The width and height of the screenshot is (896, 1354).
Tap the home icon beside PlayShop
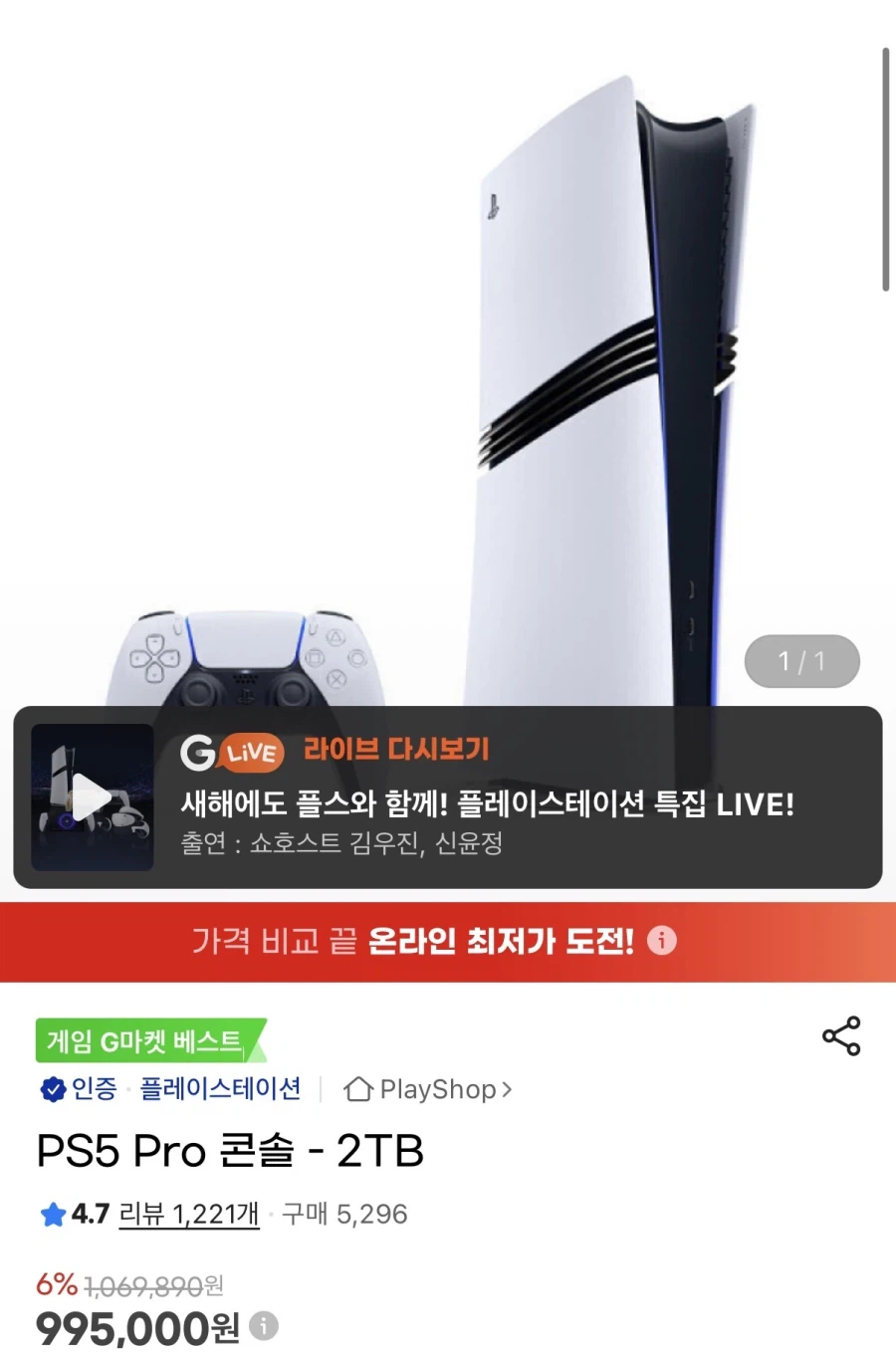click(x=359, y=1089)
